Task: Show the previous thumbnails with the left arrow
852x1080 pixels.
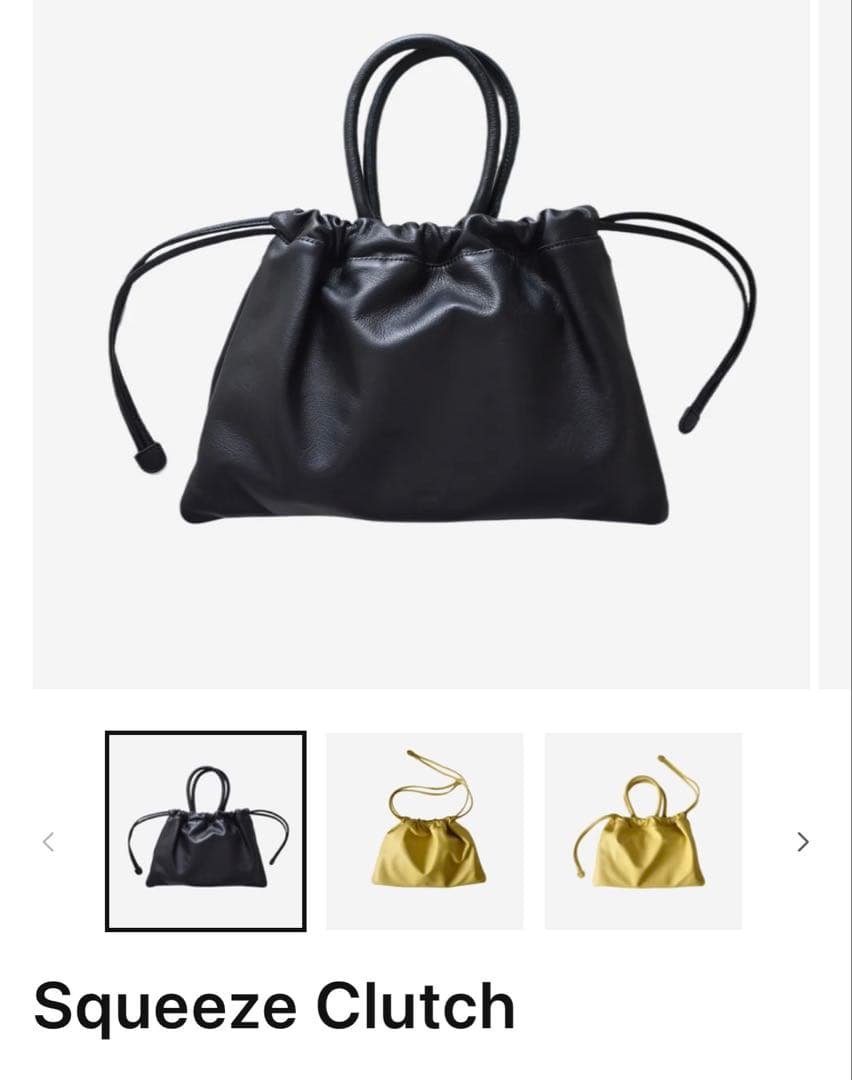Action: (x=47, y=841)
